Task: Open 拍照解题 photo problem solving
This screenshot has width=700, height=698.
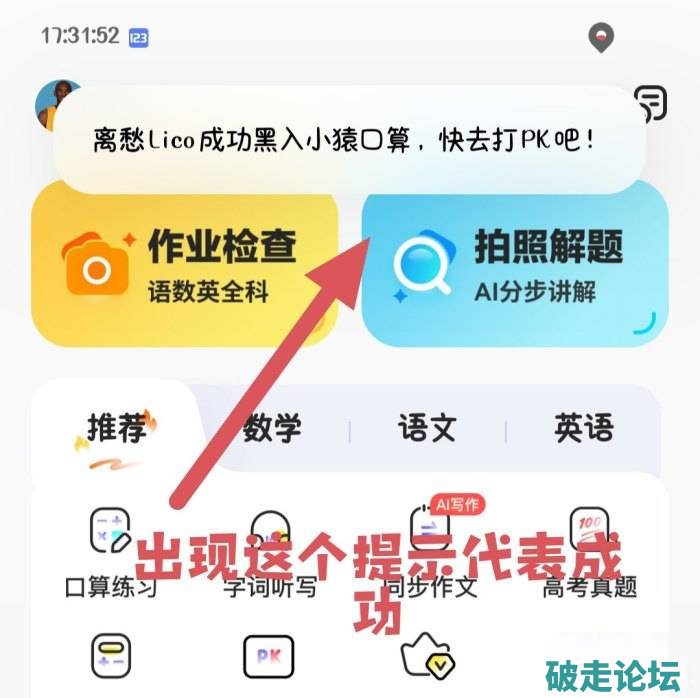Action: tap(514, 264)
